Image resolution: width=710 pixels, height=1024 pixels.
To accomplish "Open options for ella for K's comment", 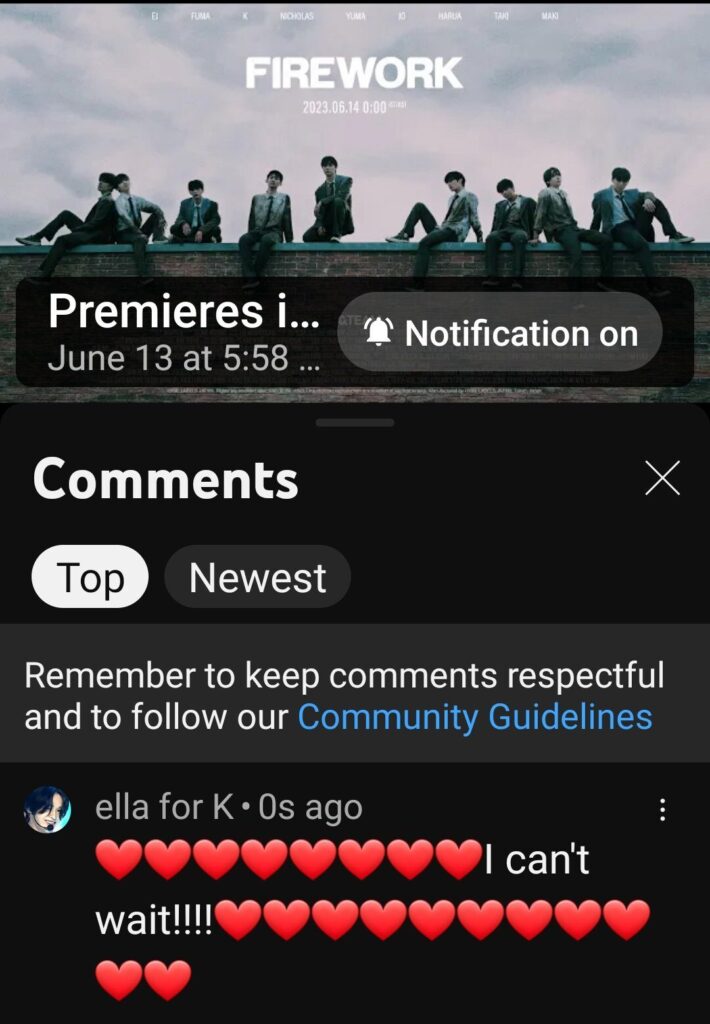I will pos(662,810).
